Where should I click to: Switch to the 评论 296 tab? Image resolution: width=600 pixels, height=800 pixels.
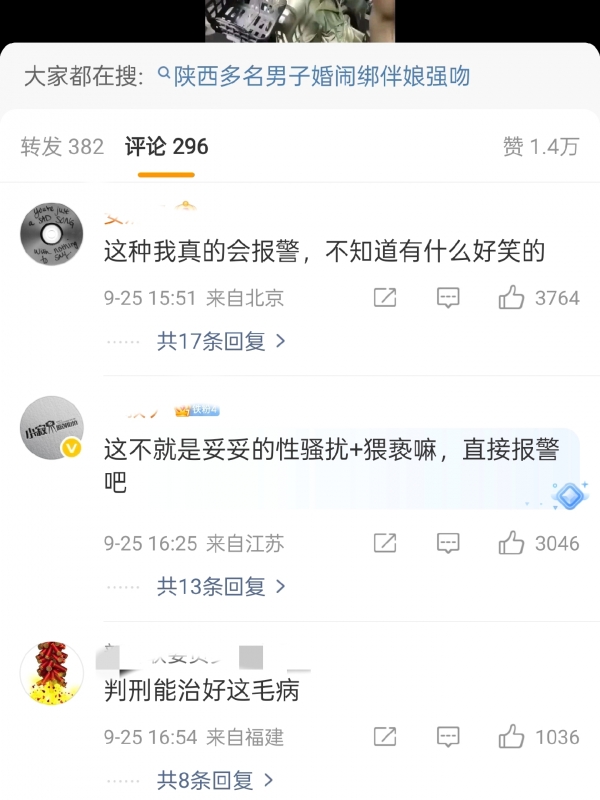click(x=166, y=147)
